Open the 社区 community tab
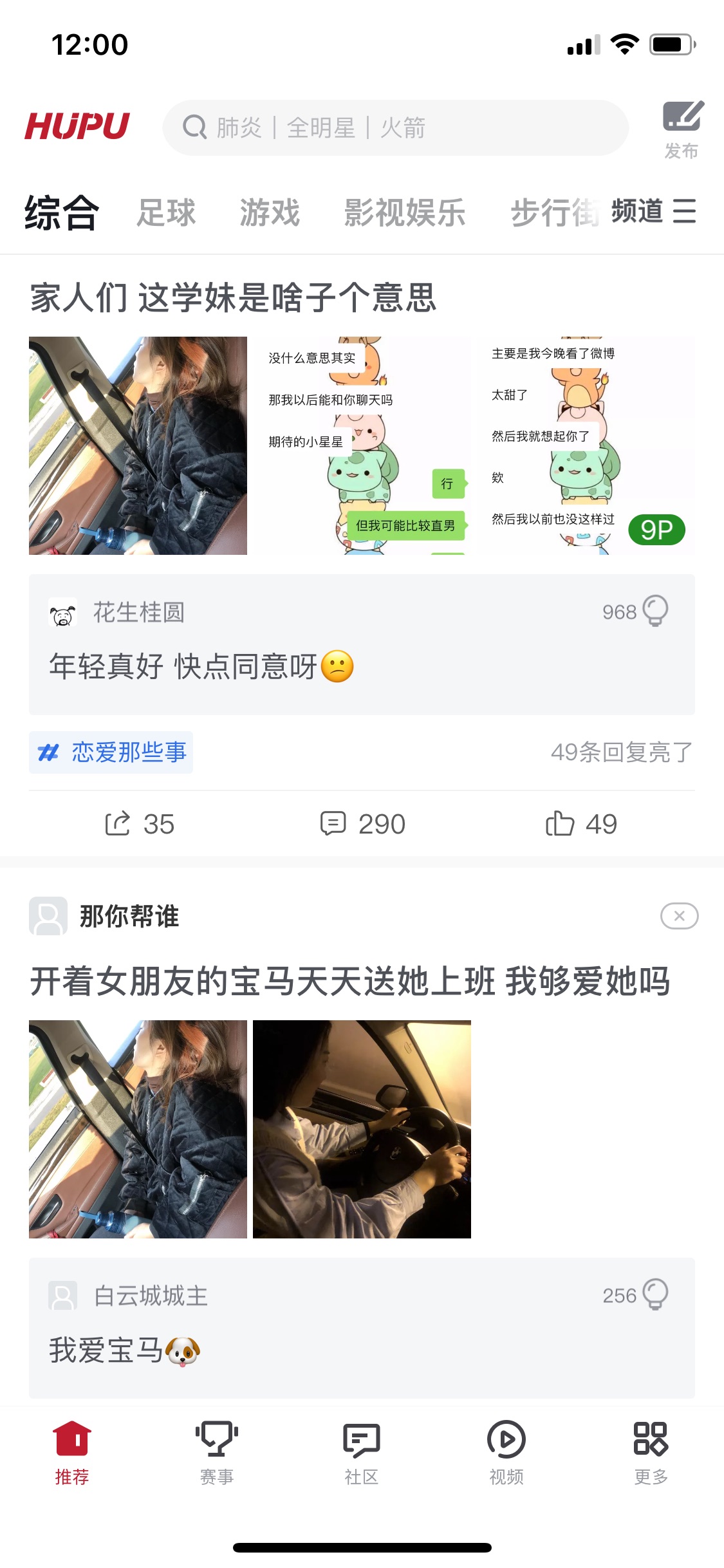Image resolution: width=724 pixels, height=1568 pixels. click(x=362, y=1453)
